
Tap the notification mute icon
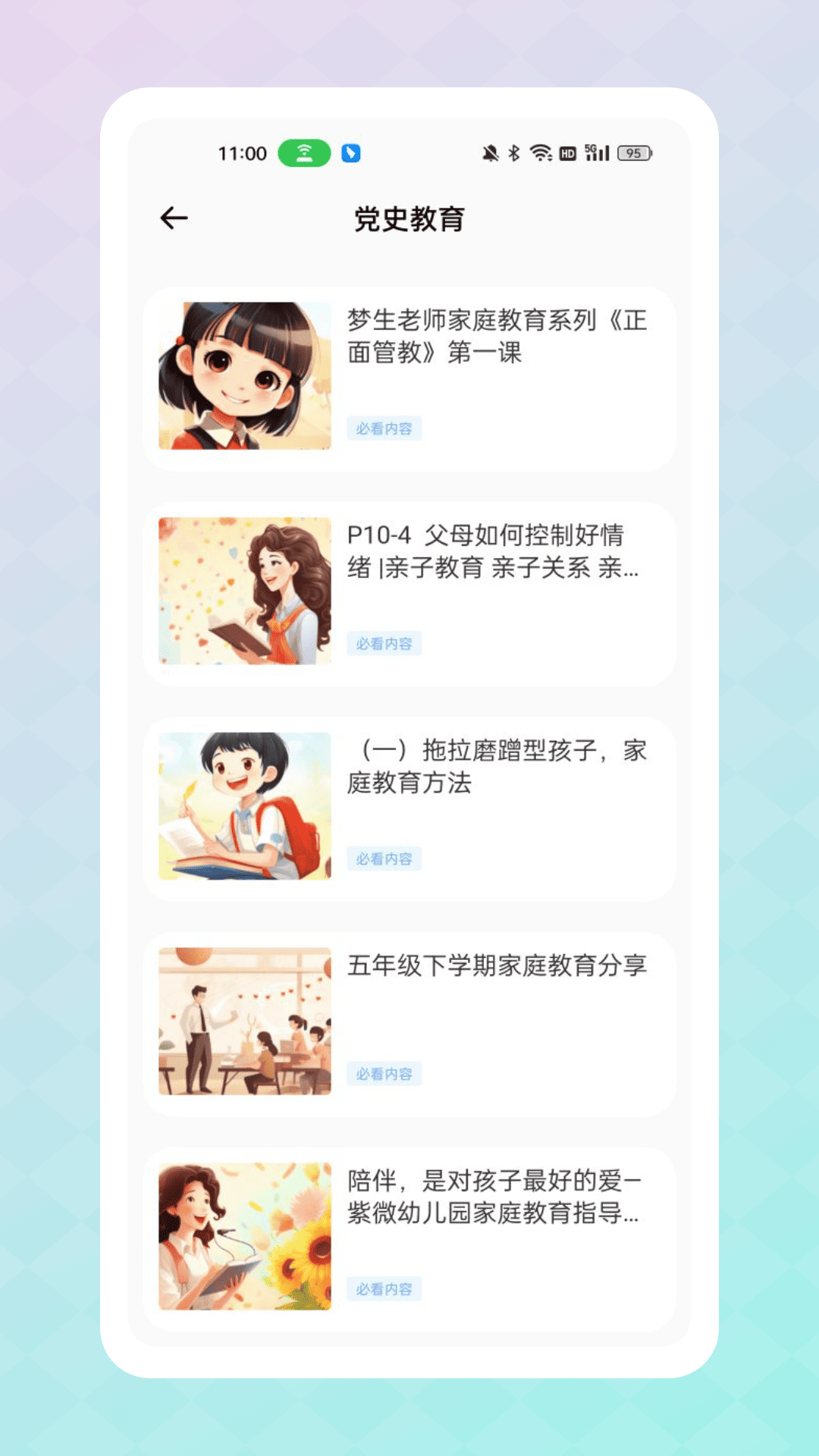pyautogui.click(x=491, y=152)
